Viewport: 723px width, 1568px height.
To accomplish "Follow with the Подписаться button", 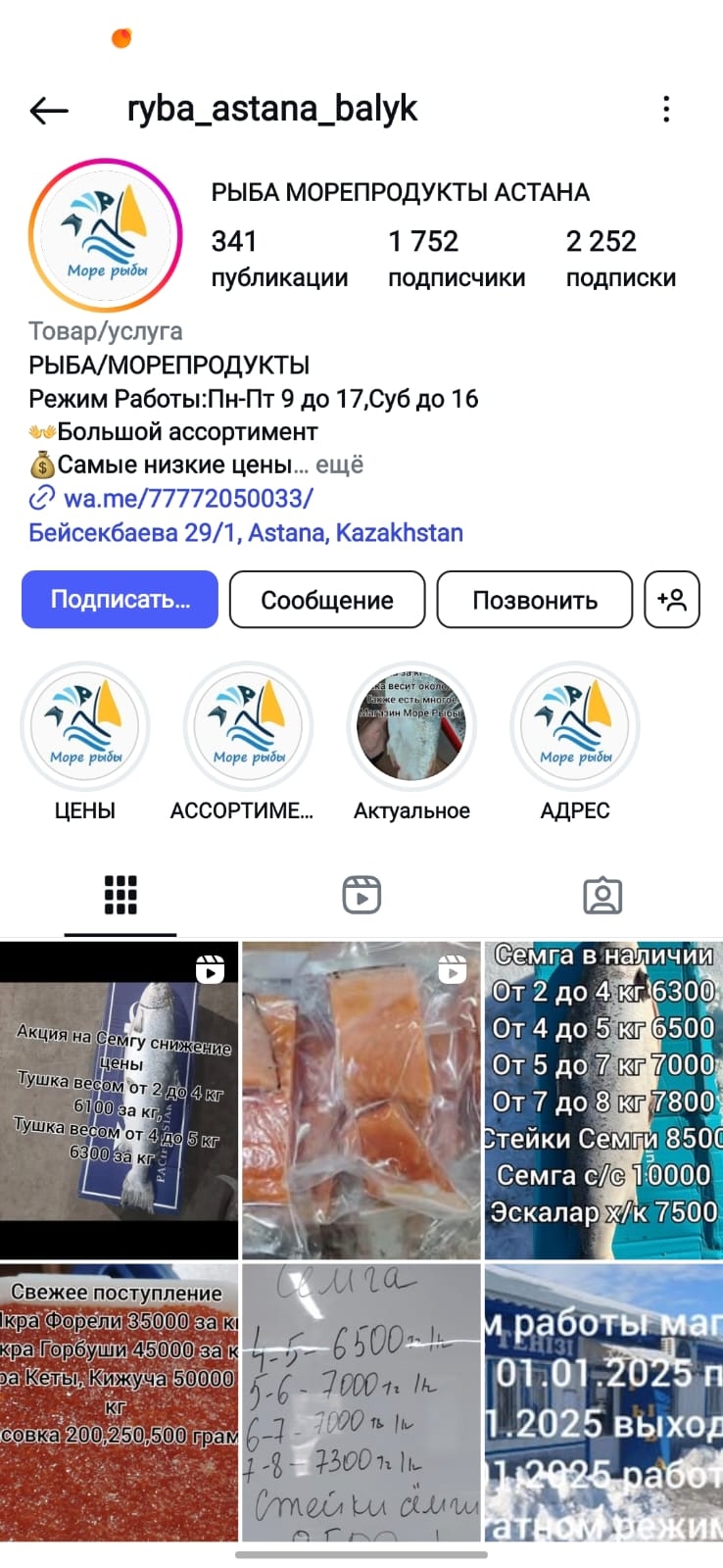I will tap(120, 600).
